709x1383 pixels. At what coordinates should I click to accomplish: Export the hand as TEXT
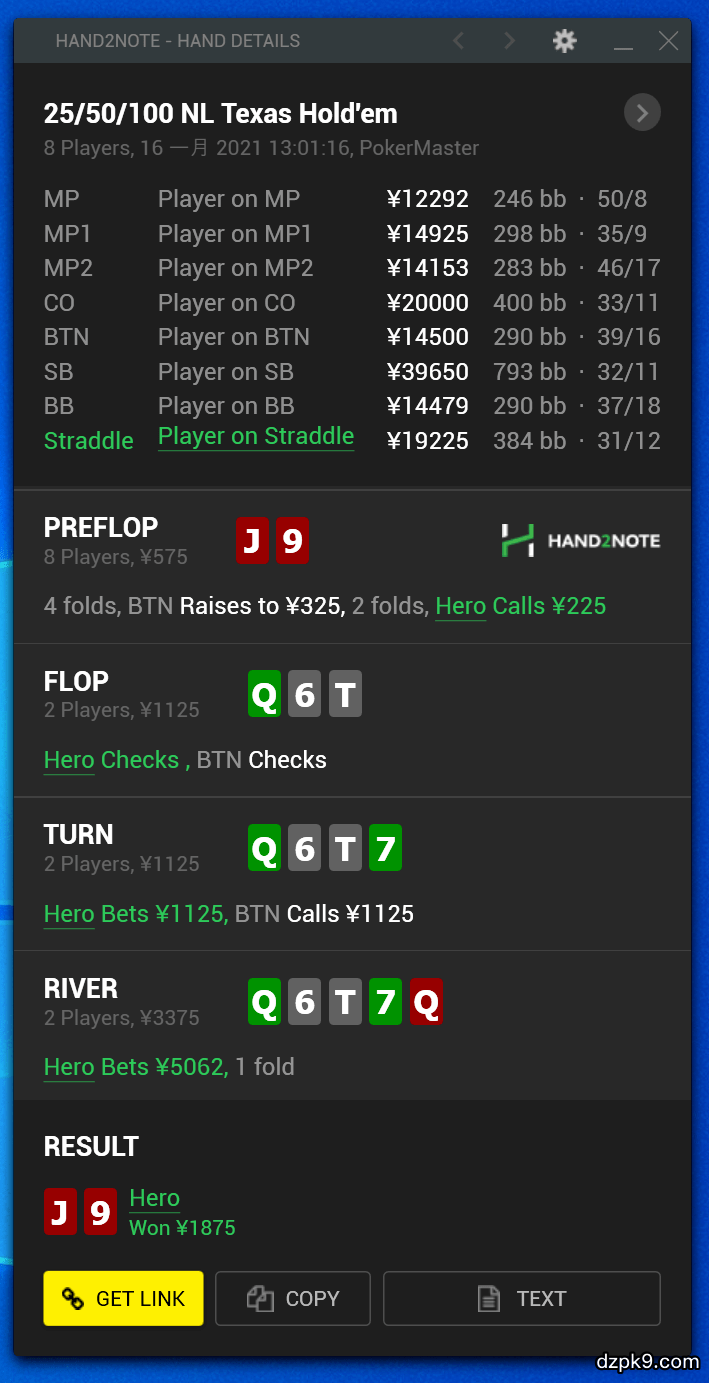[521, 1298]
